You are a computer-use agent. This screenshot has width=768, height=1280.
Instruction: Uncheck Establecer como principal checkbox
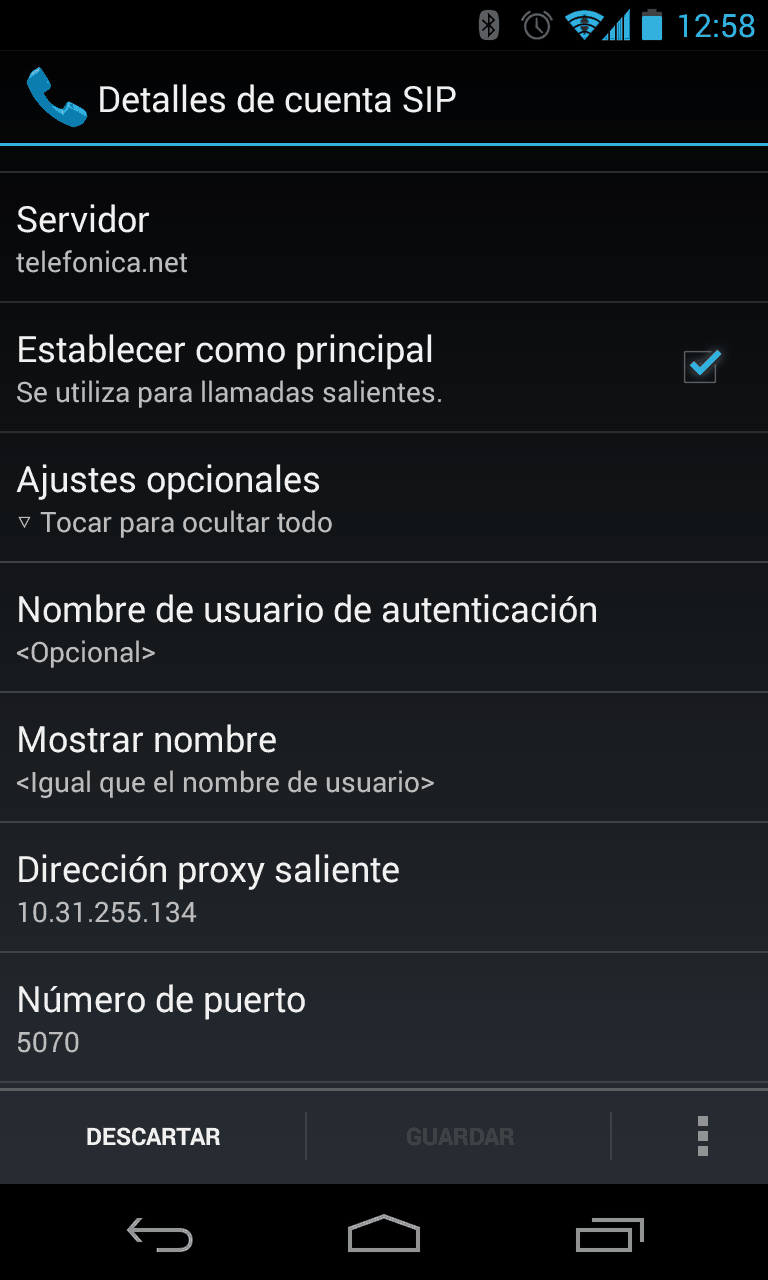click(700, 366)
